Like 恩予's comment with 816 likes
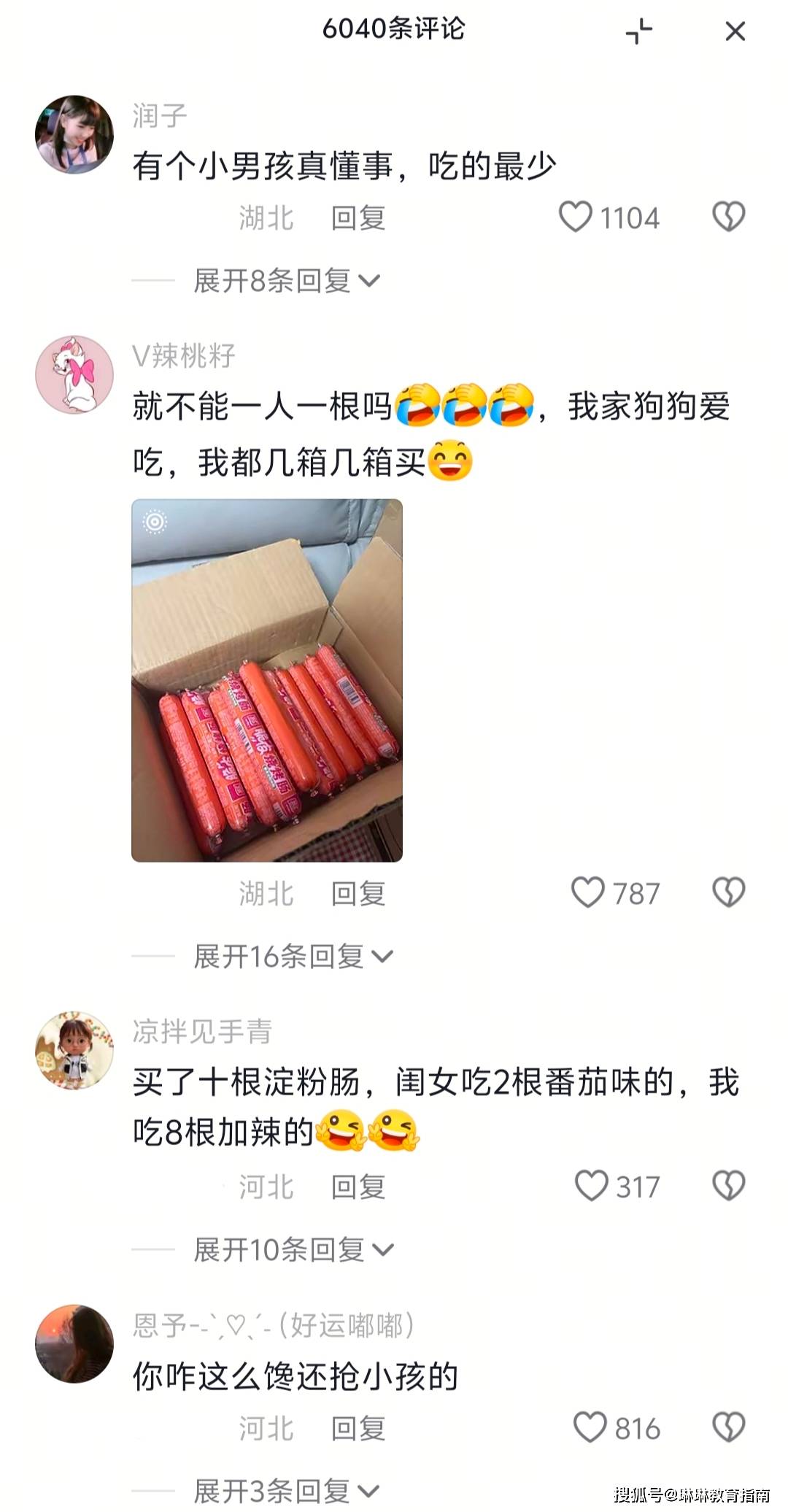Image resolution: width=788 pixels, height=1512 pixels. pos(590,1427)
